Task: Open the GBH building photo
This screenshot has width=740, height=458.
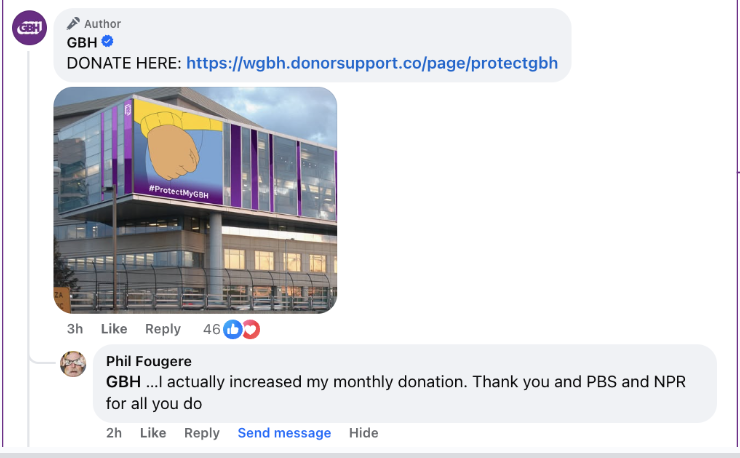Action: [x=195, y=199]
